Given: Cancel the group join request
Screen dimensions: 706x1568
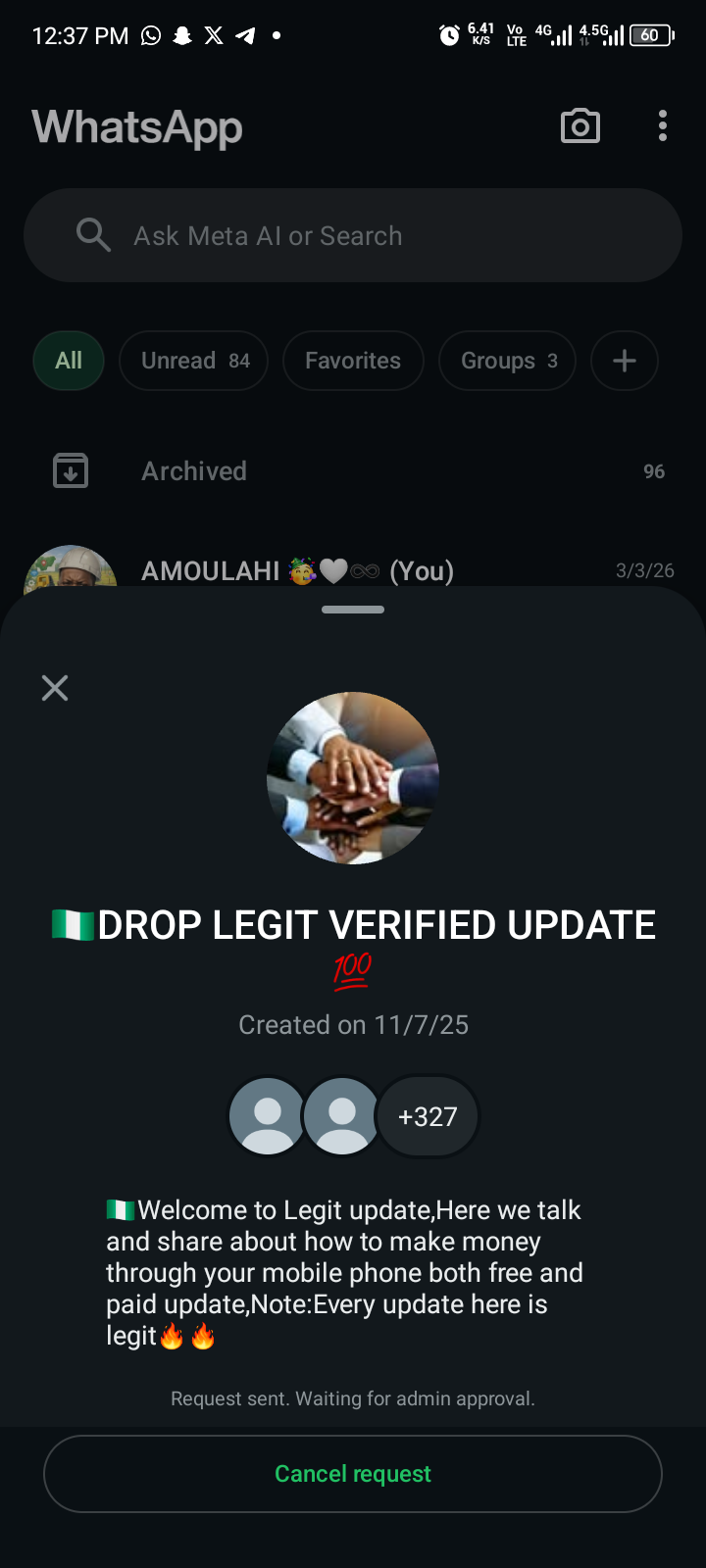Looking at the screenshot, I should [353, 1474].
